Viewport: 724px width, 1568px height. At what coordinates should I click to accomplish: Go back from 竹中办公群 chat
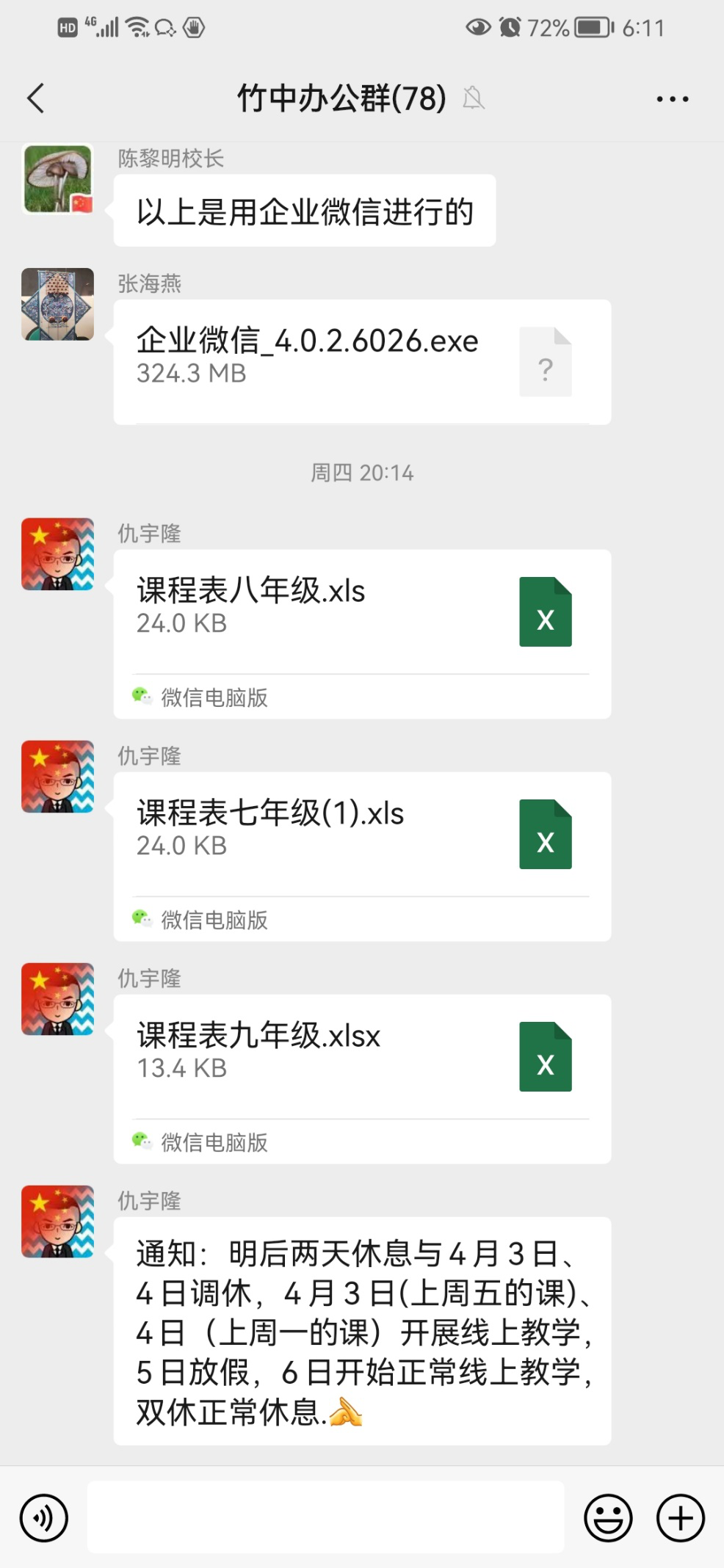coord(35,98)
